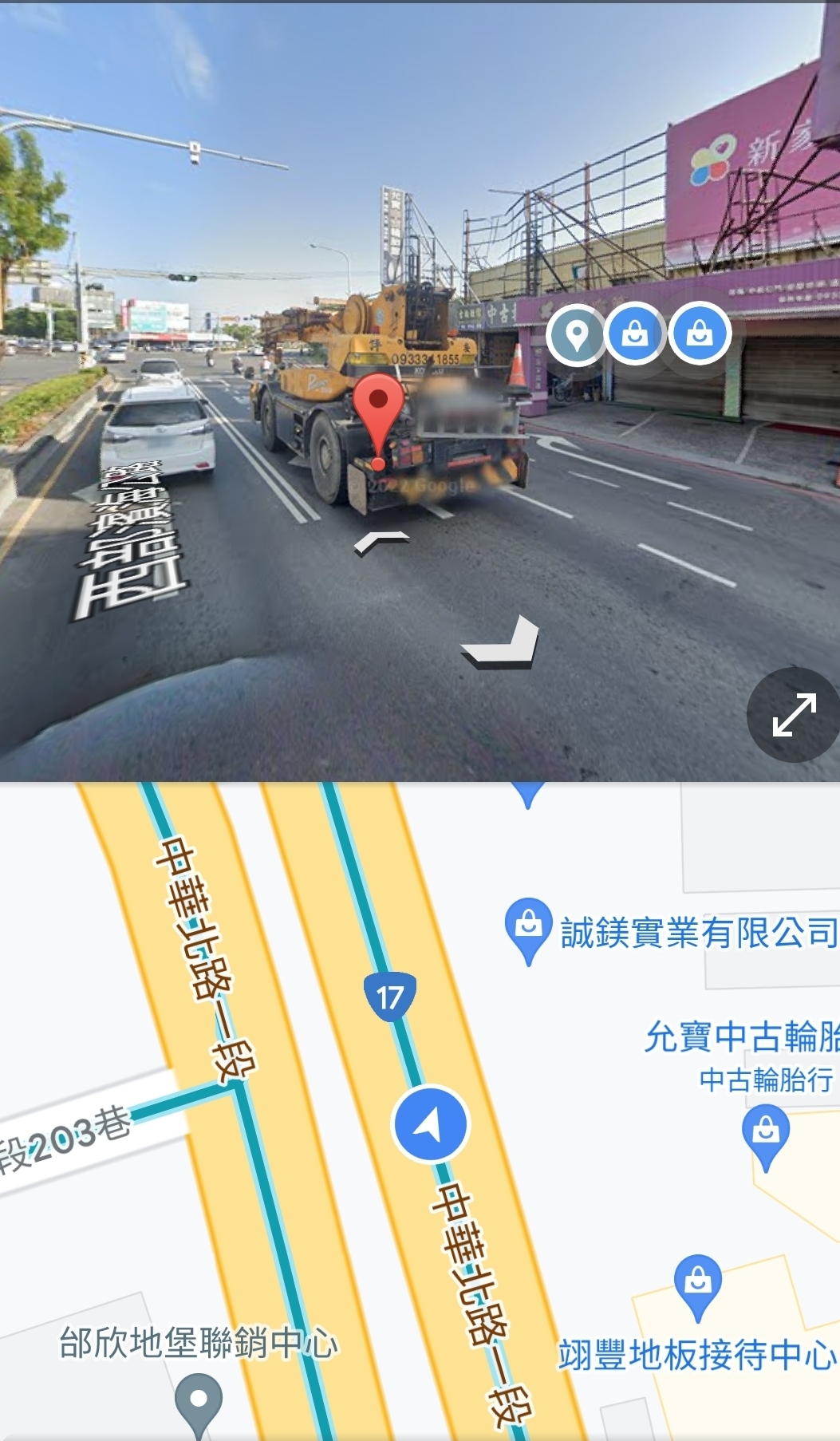This screenshot has height=1441, width=840.
Task: Move forward along the street arrow
Action: pyautogui.click(x=381, y=543)
